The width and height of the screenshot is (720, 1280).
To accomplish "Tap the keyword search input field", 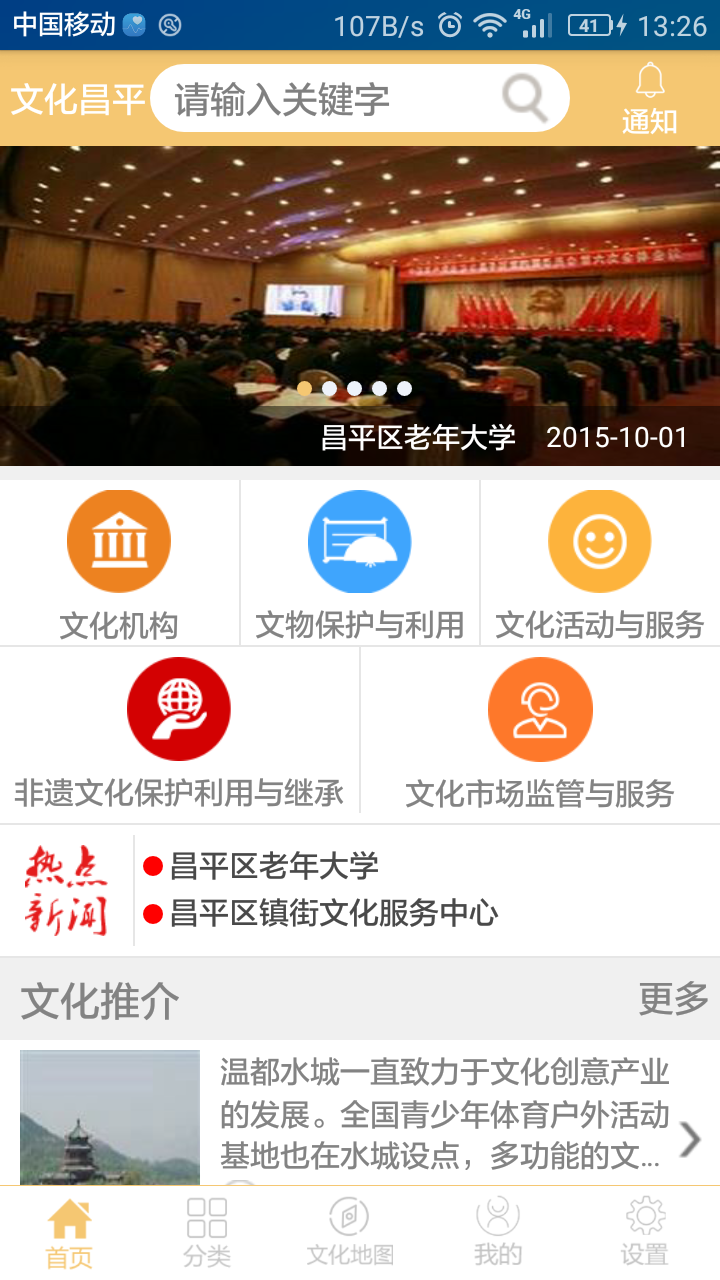I will (x=330, y=99).
